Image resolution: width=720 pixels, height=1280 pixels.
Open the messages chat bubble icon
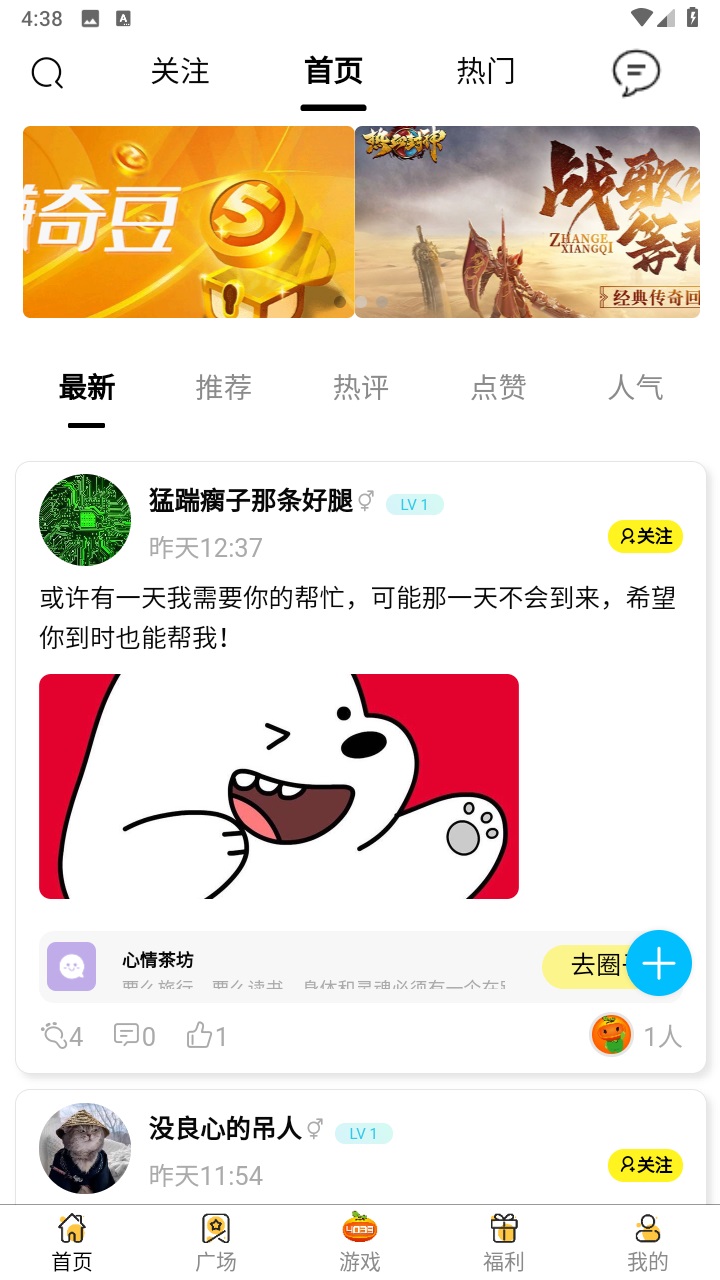tap(636, 72)
